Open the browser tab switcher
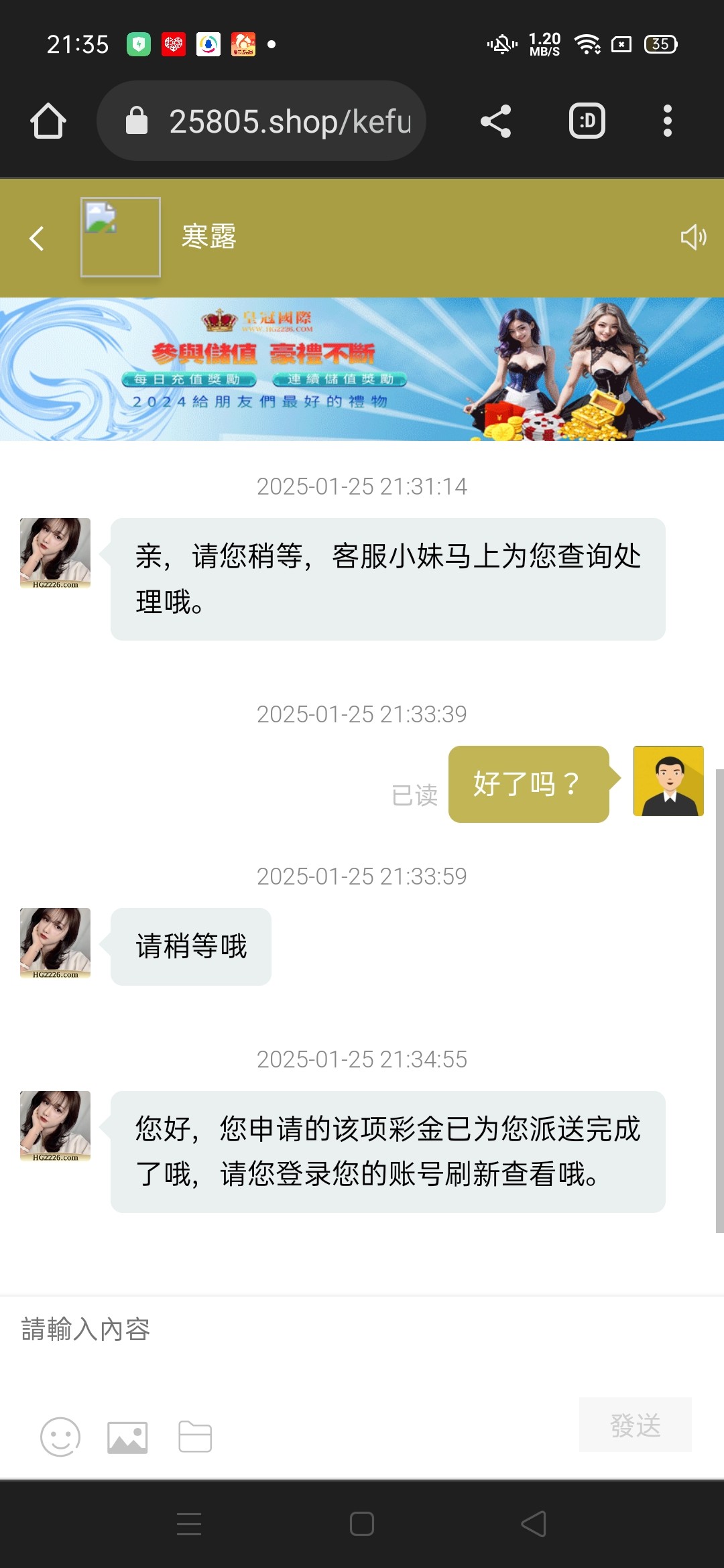724x1568 pixels. (x=587, y=121)
